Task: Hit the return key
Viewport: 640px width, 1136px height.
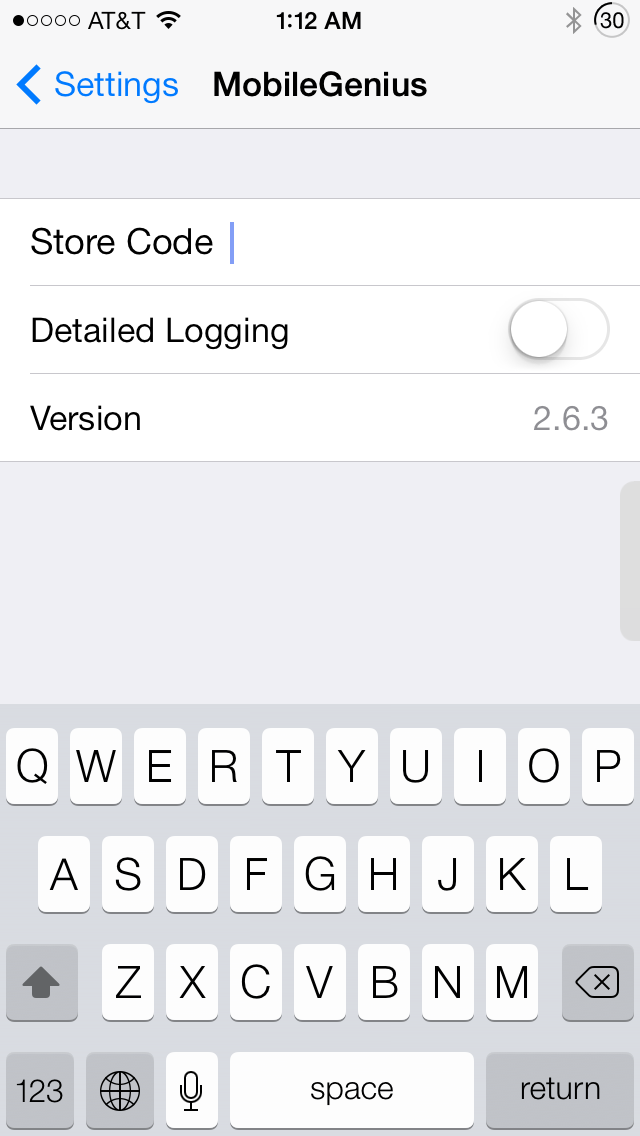Action: click(x=560, y=1090)
